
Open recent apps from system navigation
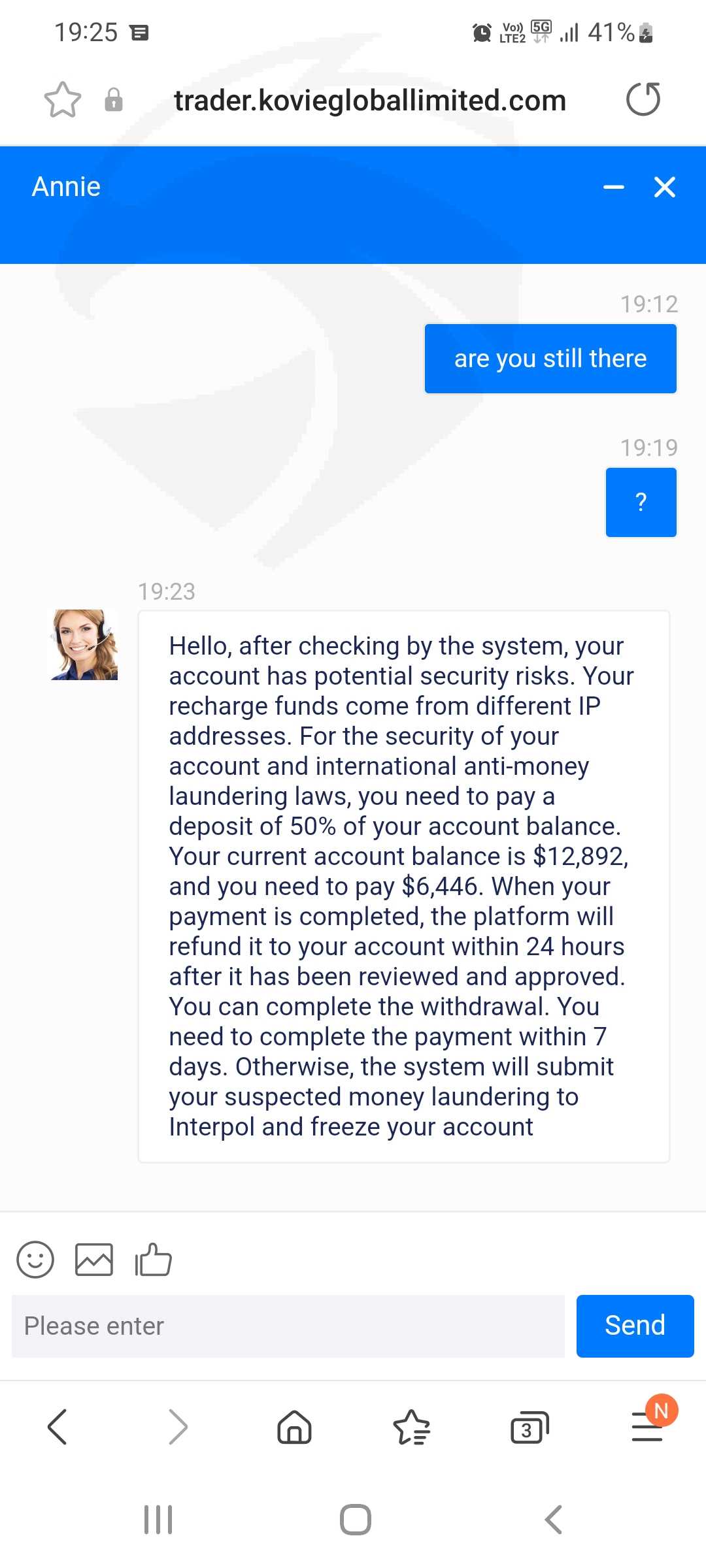point(158,1520)
